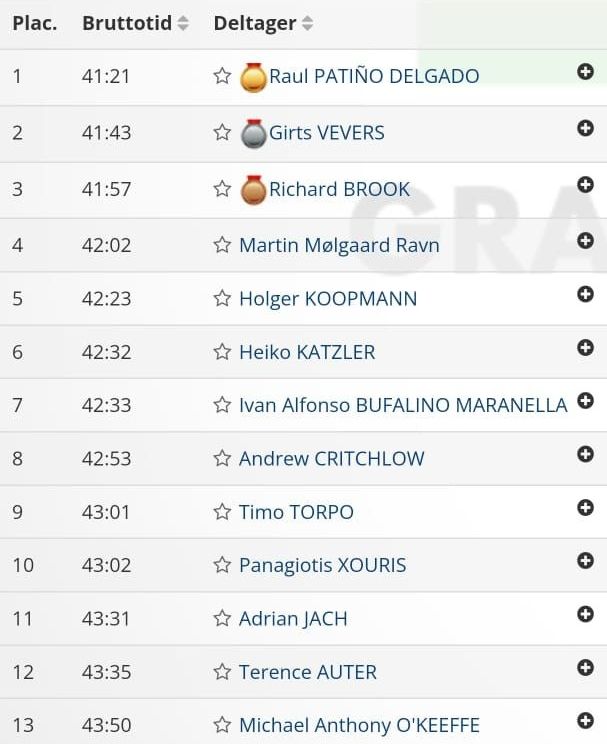Image resolution: width=607 pixels, height=744 pixels.
Task: Tap the star beside Andrew CRITCHLOW
Action: [222, 458]
